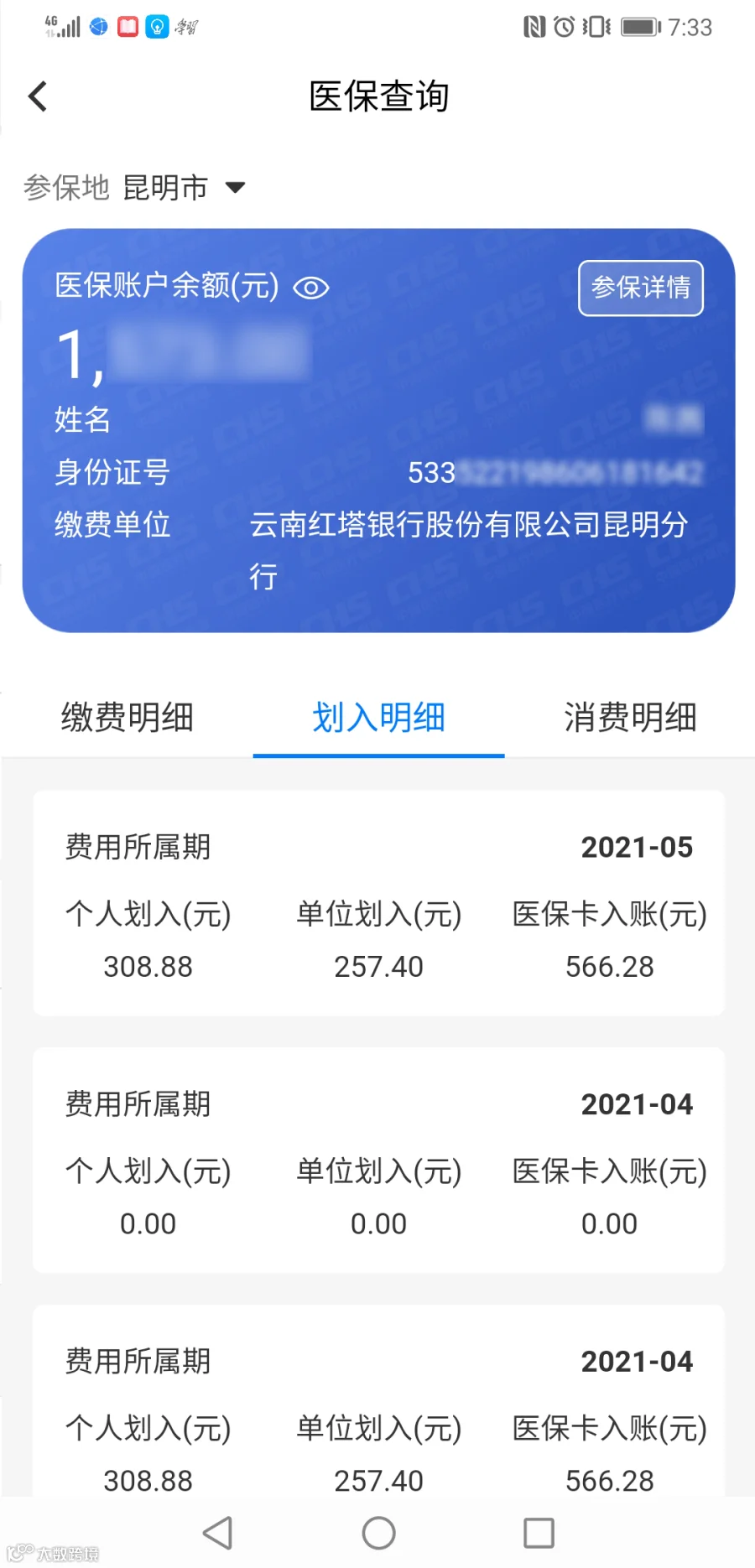This screenshot has height=1568, width=755.
Task: Go back using the top-left arrow
Action: click(38, 96)
